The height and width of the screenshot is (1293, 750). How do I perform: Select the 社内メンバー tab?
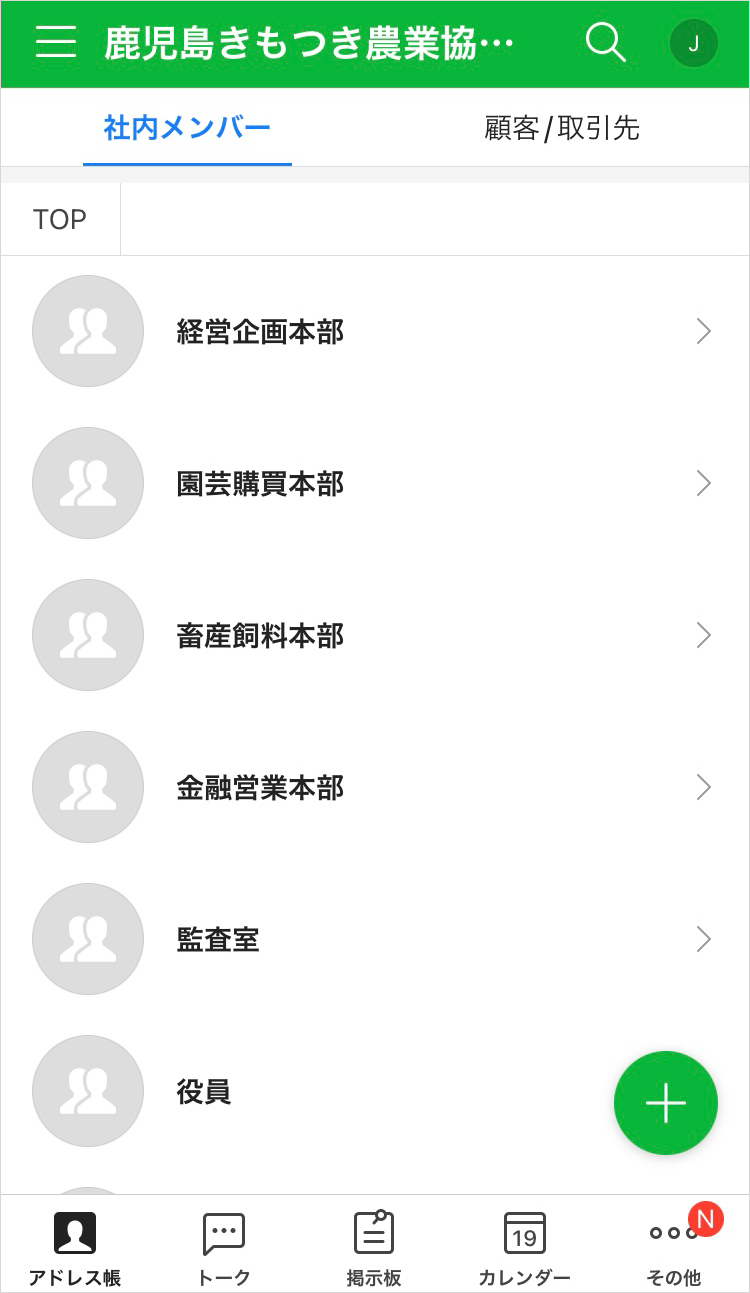[x=187, y=128]
